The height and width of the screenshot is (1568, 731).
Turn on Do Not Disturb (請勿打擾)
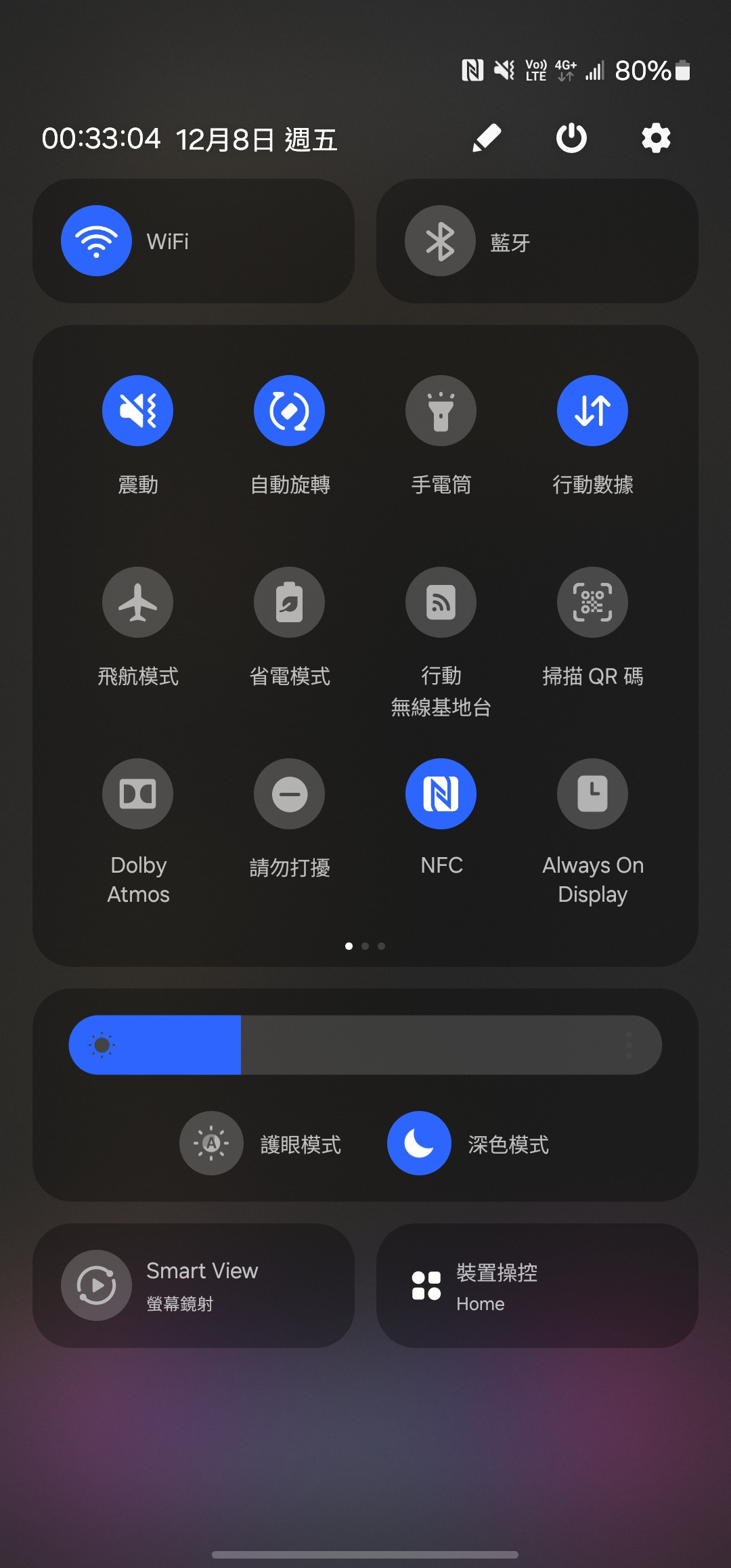pyautogui.click(x=290, y=794)
